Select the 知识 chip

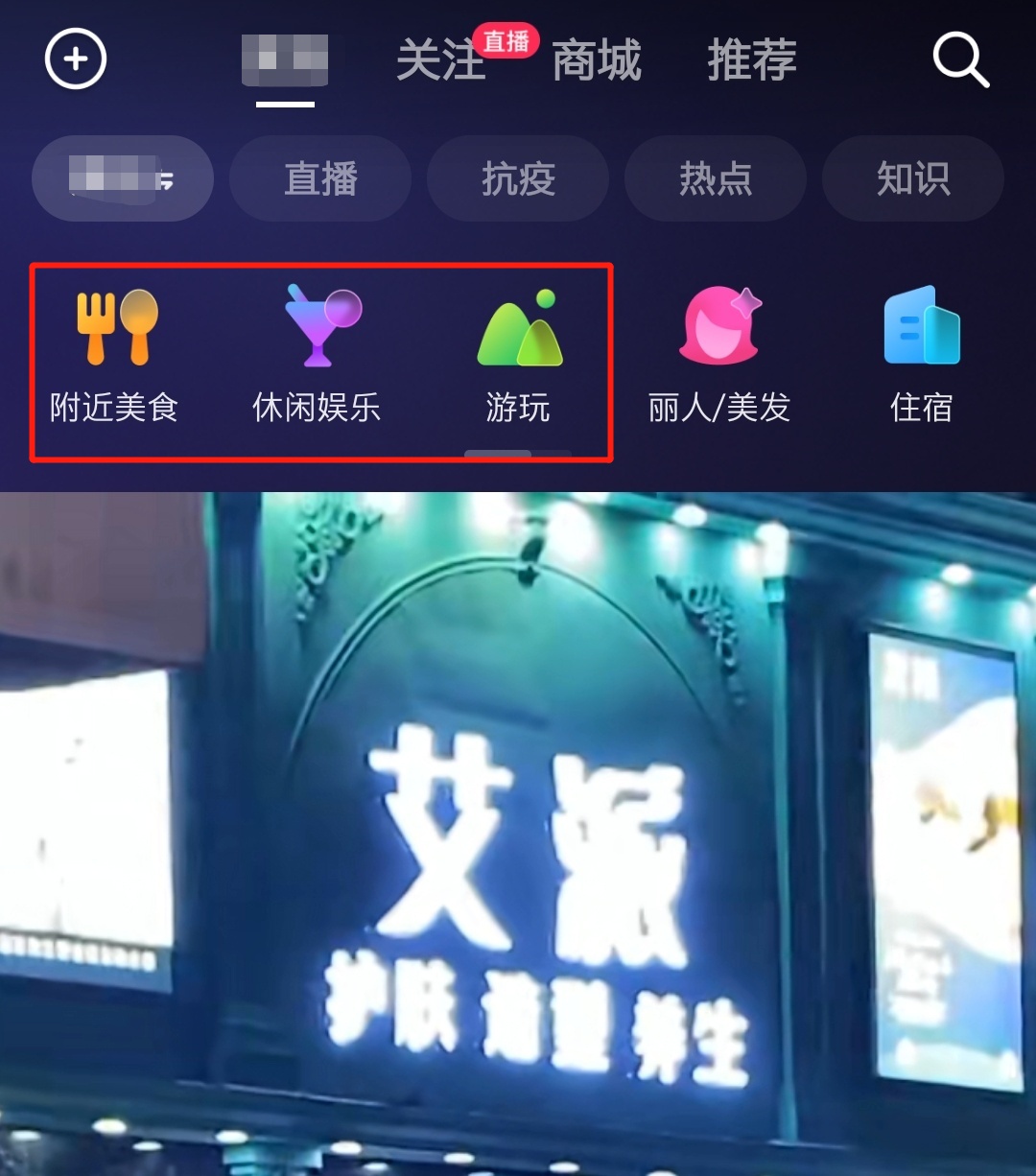pyautogui.click(x=913, y=179)
